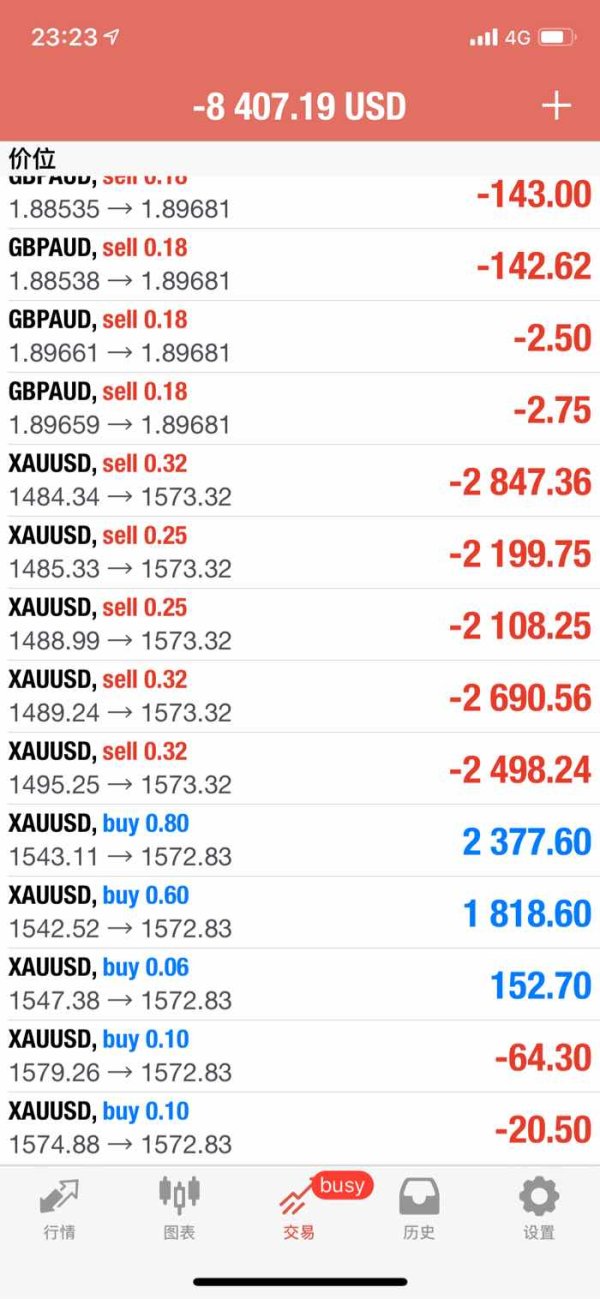Select the 交易 trade tab
The height and width of the screenshot is (1299, 600).
[299, 1208]
